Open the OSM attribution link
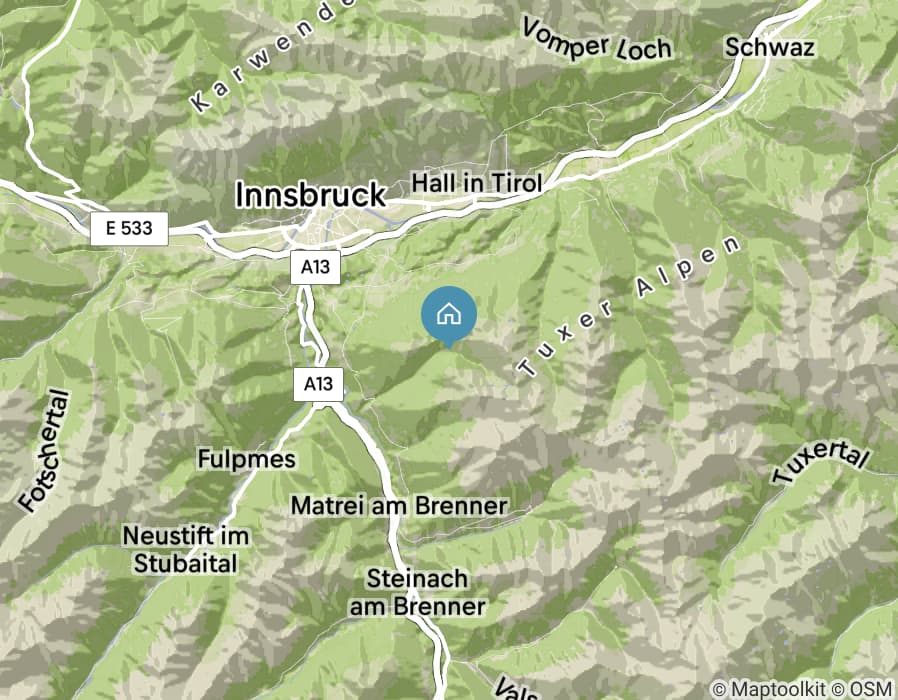Viewport: 898px width, 700px height. (x=870, y=688)
